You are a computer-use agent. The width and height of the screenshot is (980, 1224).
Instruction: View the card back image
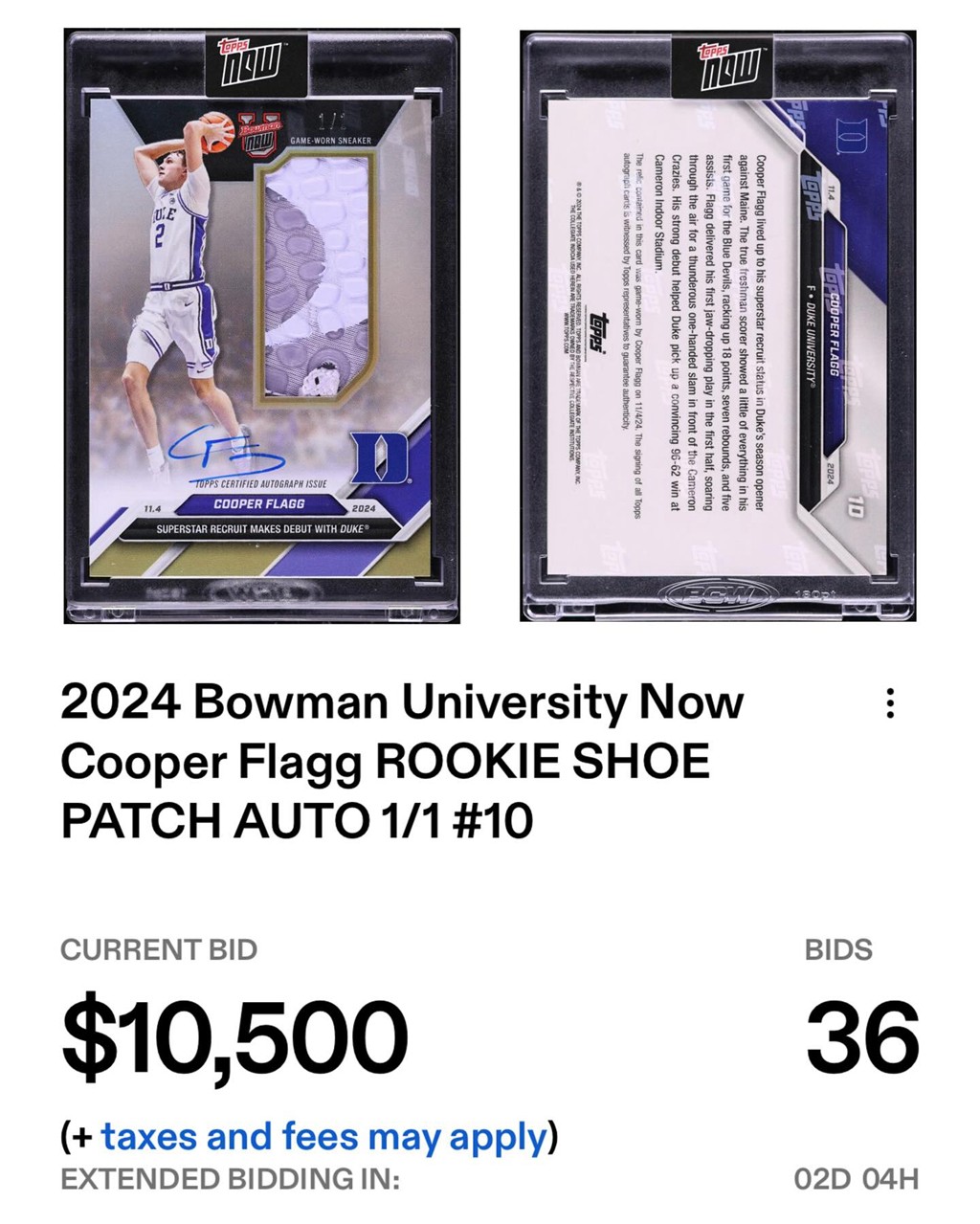point(718,327)
